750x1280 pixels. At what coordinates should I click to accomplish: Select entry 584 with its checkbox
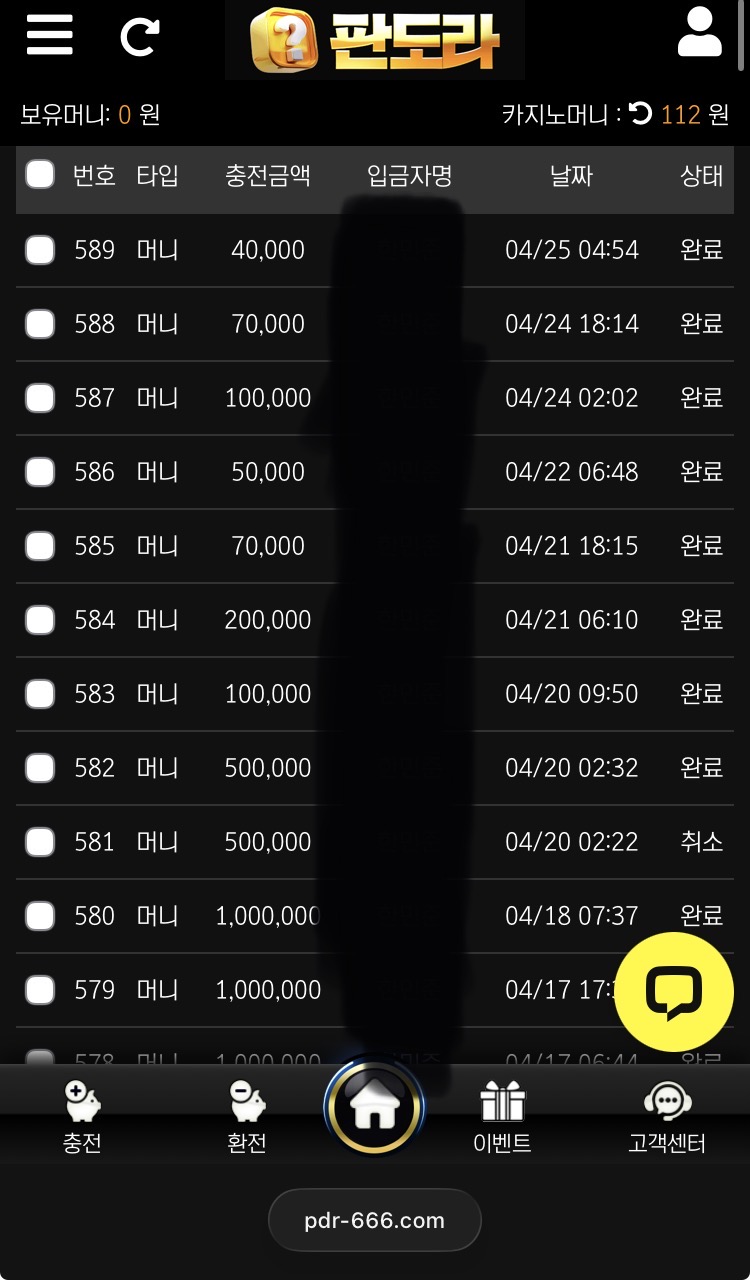click(40, 620)
